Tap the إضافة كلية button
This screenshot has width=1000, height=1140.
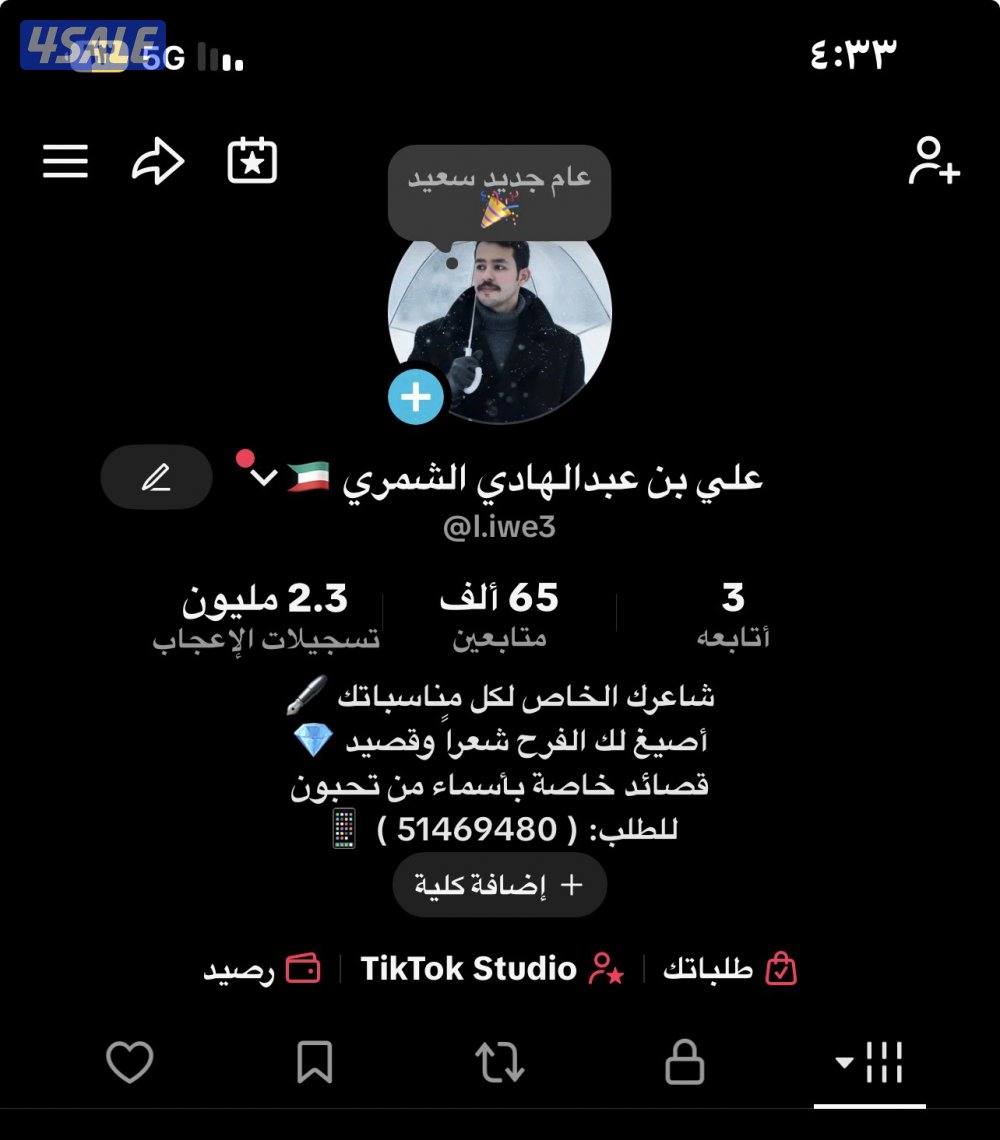pos(499,885)
